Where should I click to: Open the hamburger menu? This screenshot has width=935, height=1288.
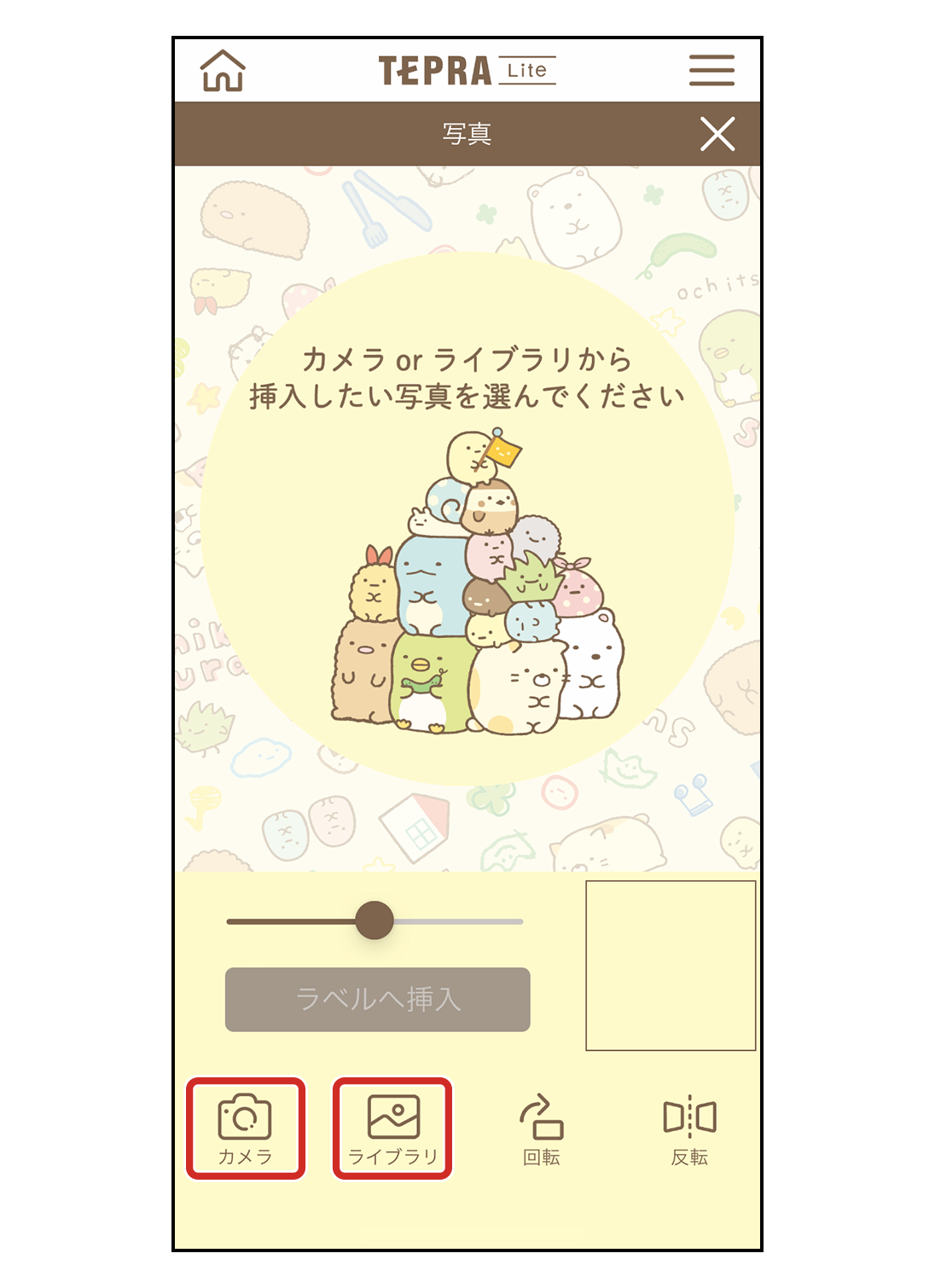[711, 70]
